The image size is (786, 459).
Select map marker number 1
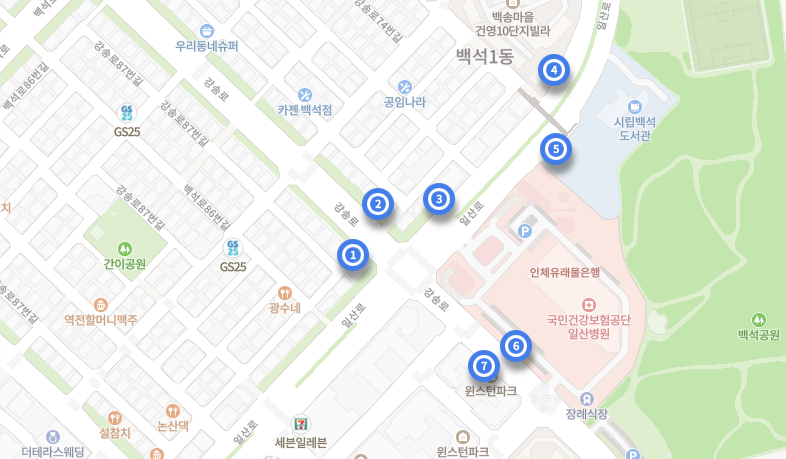(352, 255)
